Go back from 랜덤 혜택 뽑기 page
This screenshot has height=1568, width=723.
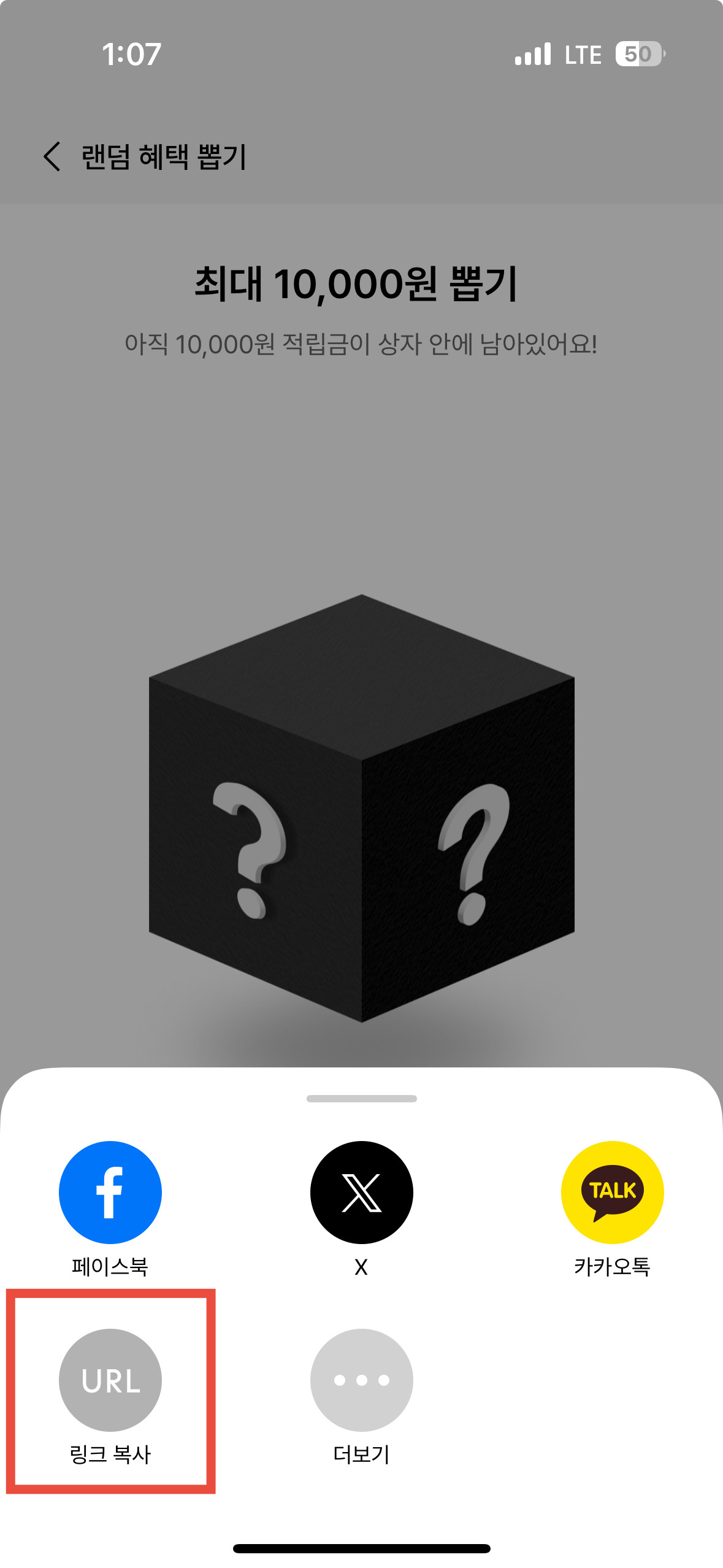(x=52, y=156)
